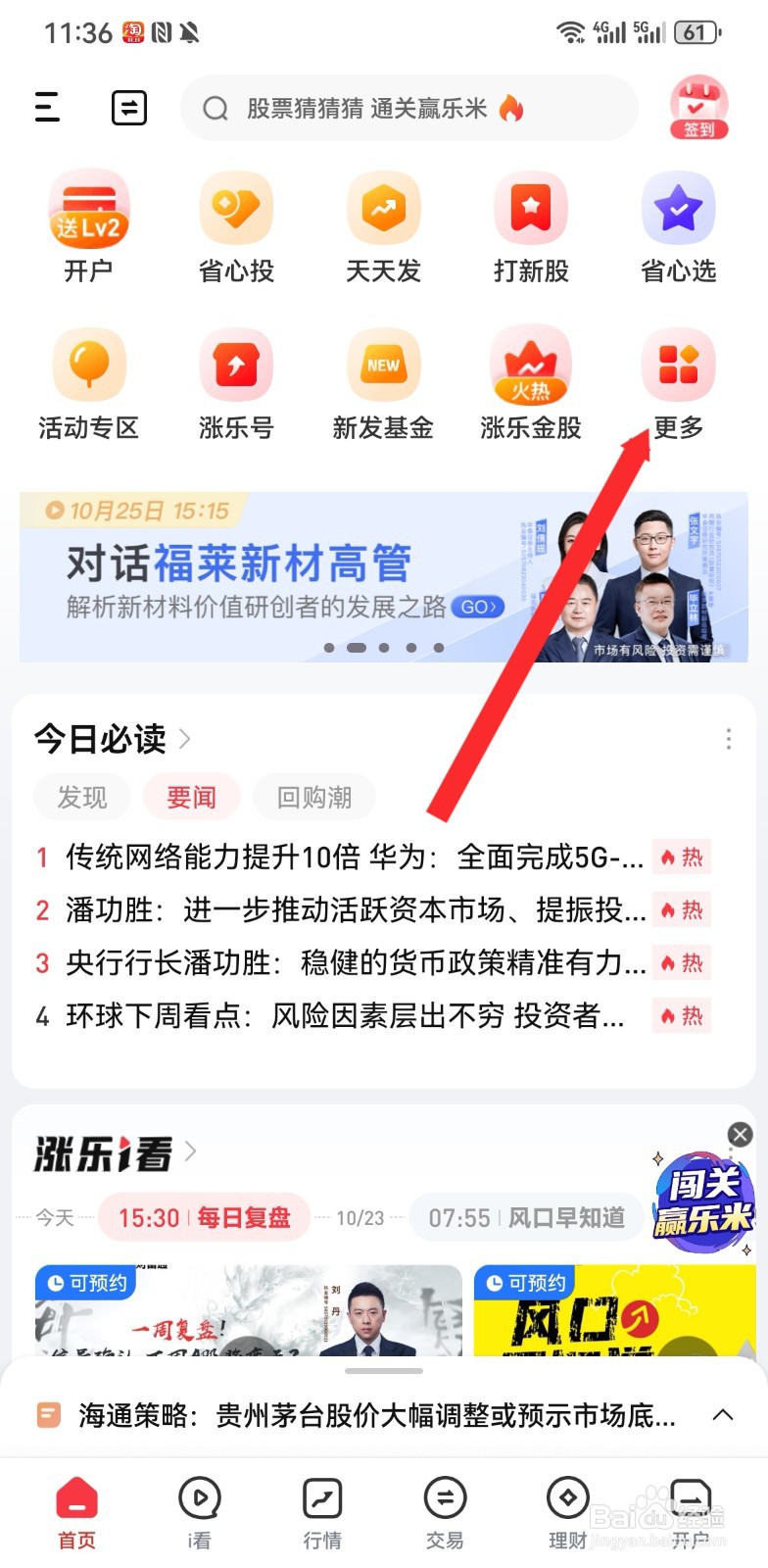Switch to the 发现 tab
This screenshot has width=768, height=1568.
coord(81,797)
